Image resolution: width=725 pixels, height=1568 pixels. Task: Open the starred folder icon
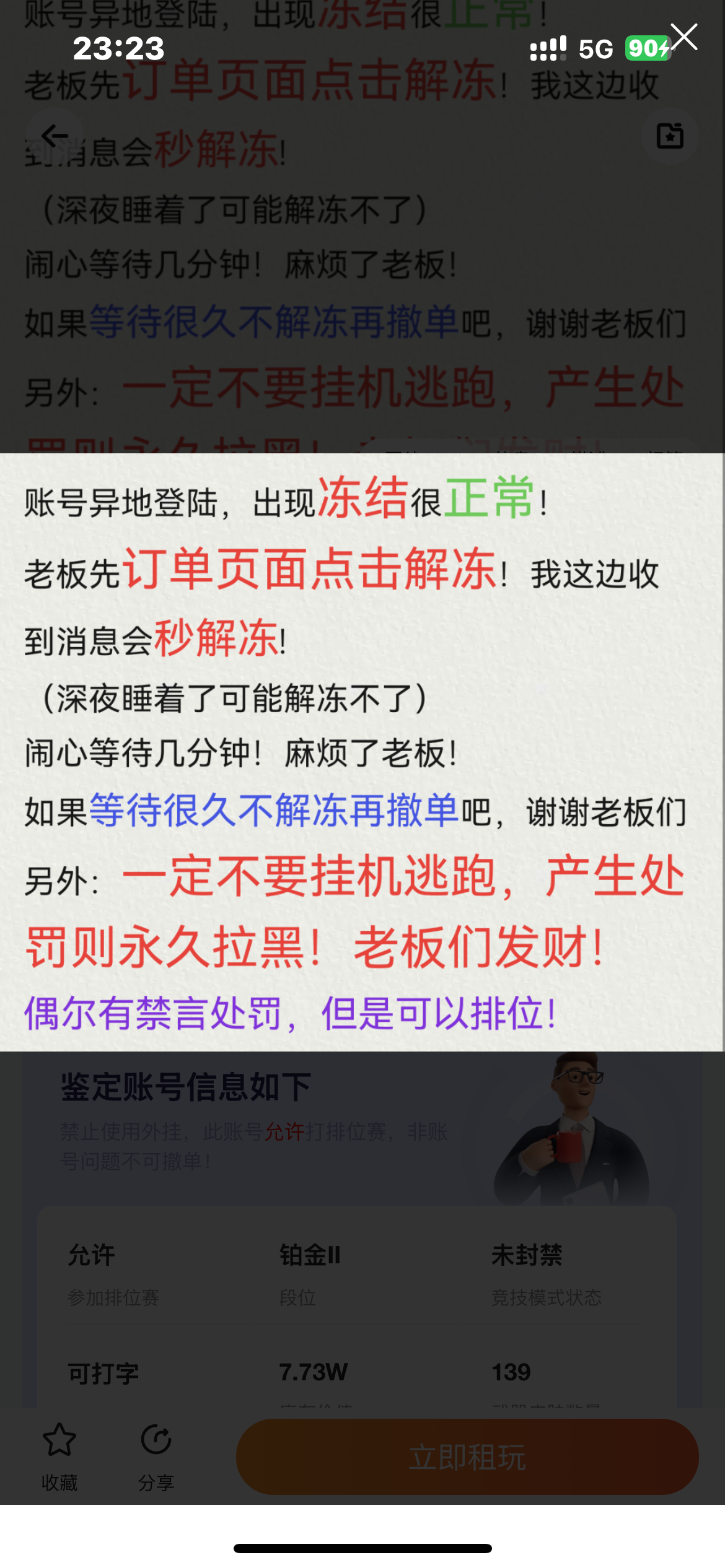tap(670, 136)
